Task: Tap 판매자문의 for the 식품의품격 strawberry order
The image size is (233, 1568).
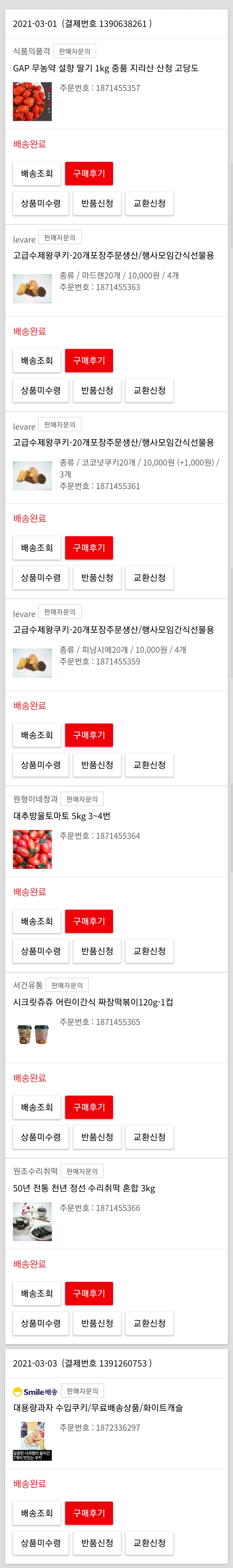Action: (x=75, y=51)
